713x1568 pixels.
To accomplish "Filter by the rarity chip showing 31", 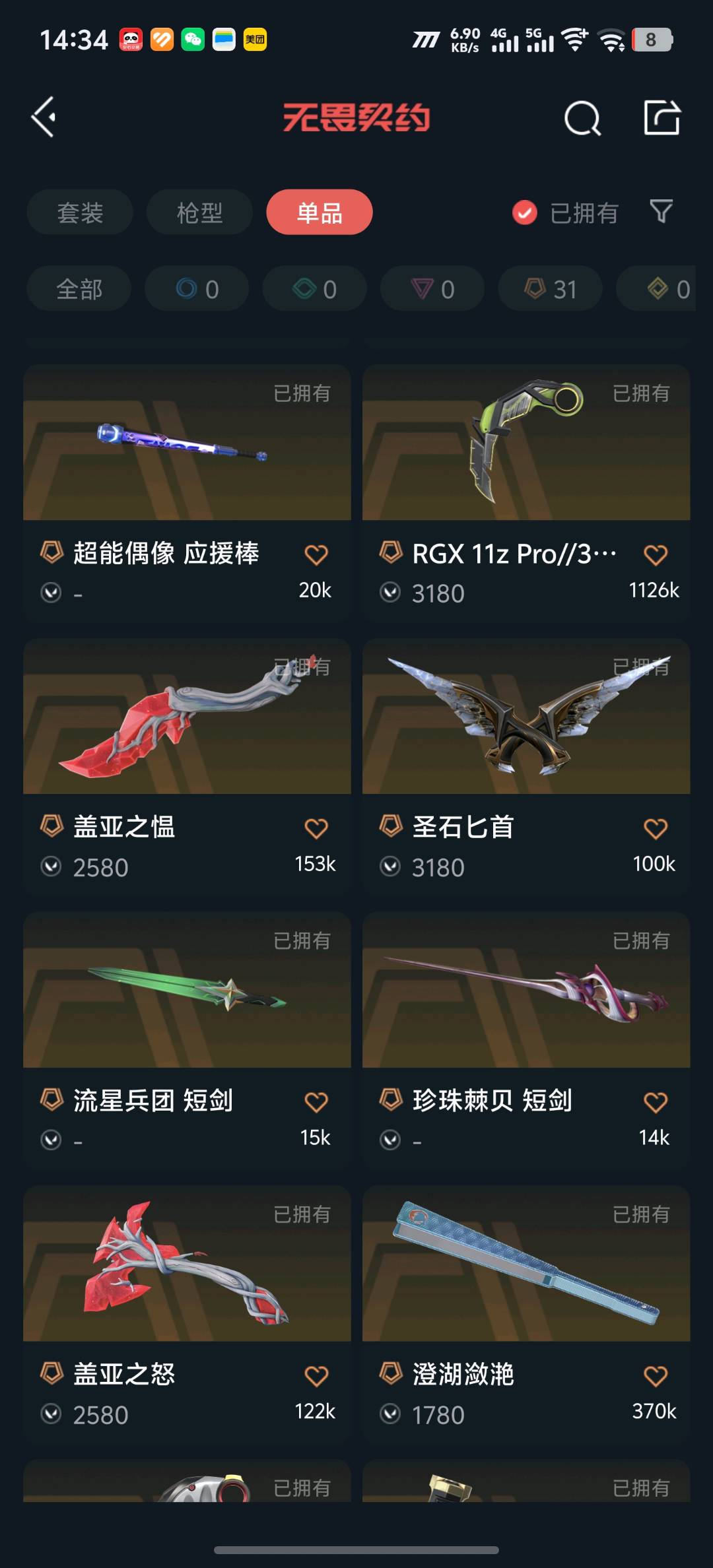I will coord(550,289).
